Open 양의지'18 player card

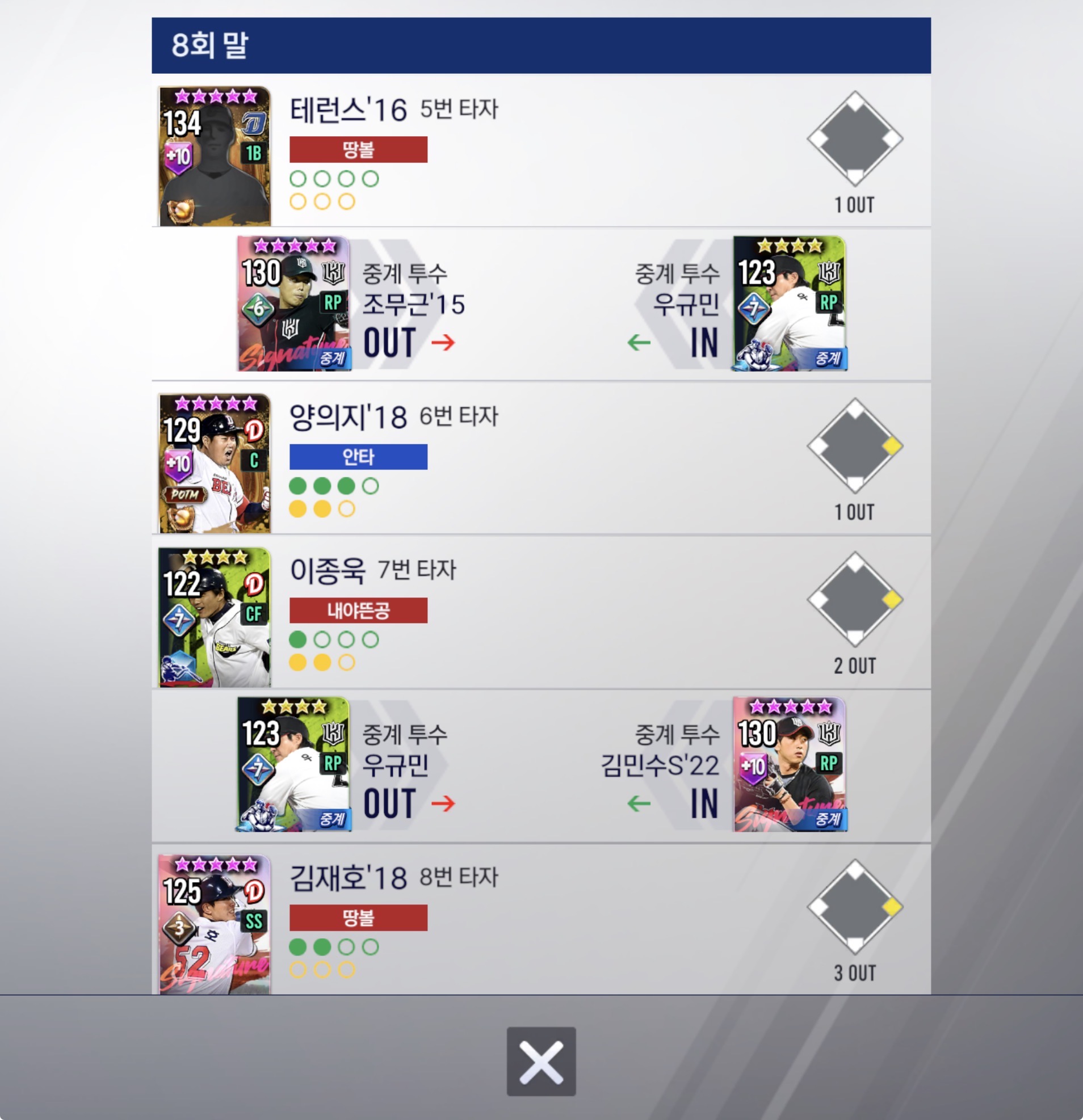pyautogui.click(x=215, y=463)
